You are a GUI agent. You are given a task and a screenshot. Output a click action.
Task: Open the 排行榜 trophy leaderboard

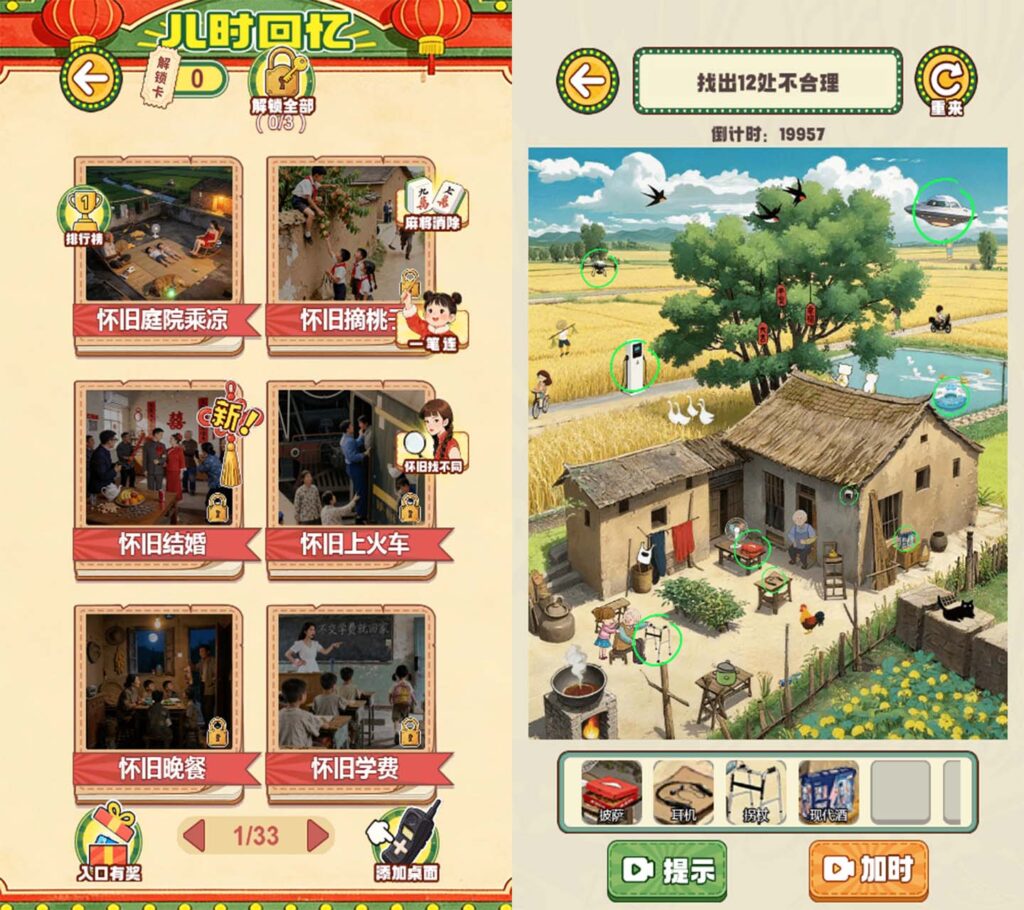click(x=85, y=214)
